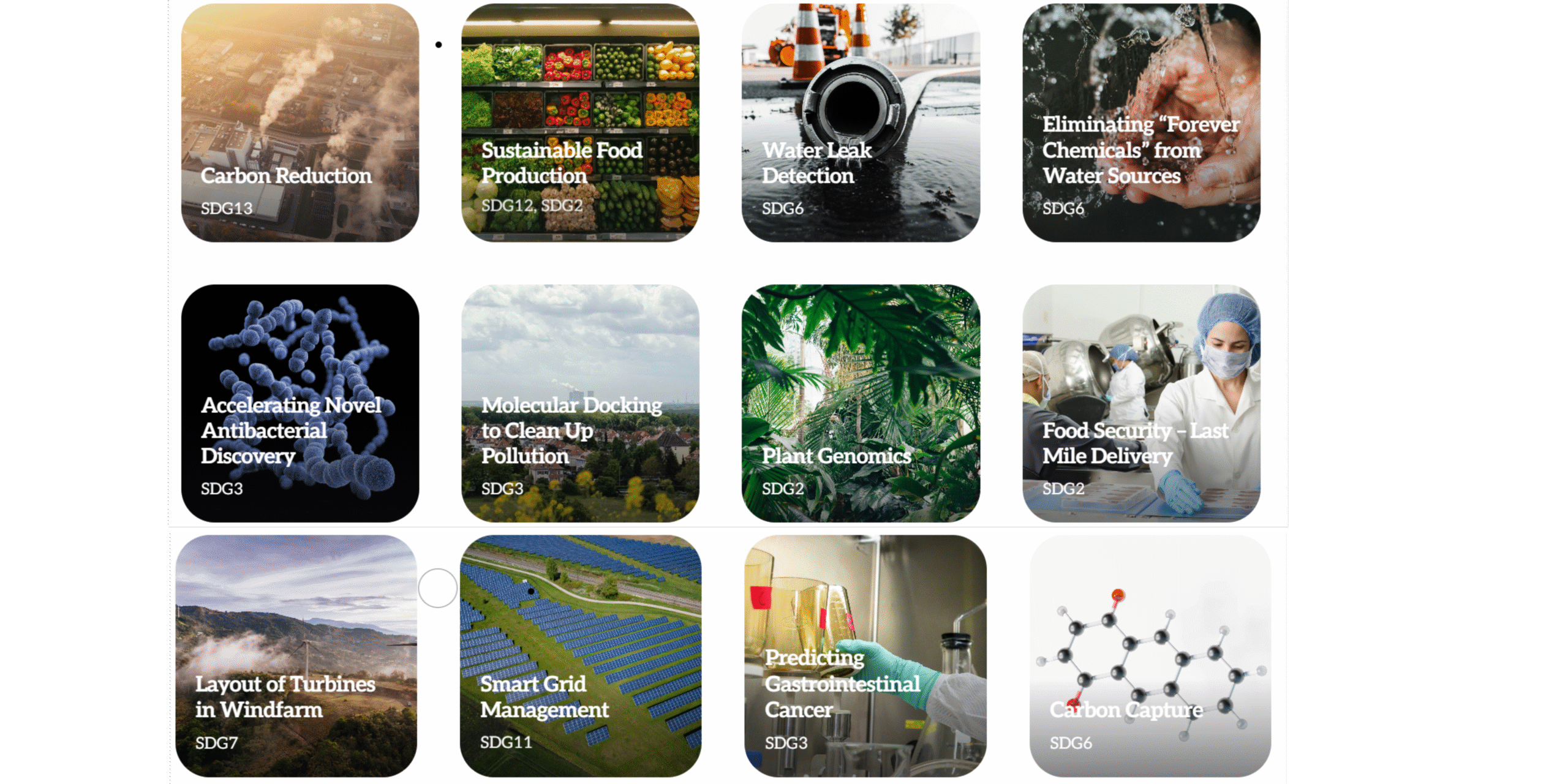Open the Carbon Reduction card

(x=300, y=123)
